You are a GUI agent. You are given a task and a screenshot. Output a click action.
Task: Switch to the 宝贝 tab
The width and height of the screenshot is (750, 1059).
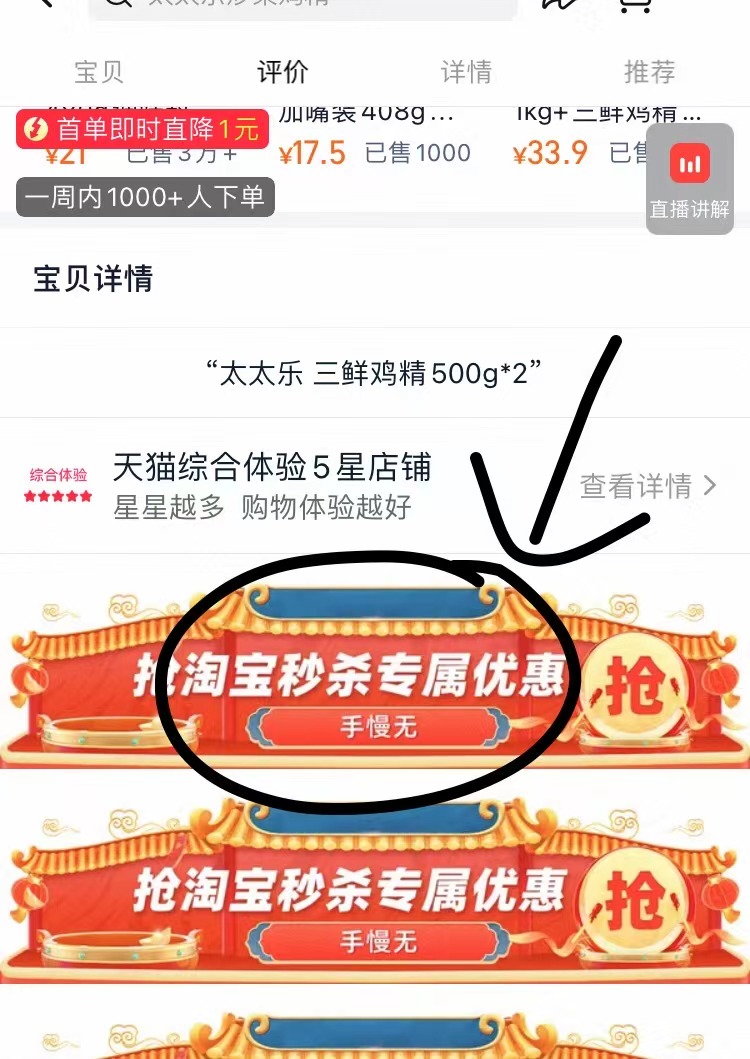pos(98,72)
